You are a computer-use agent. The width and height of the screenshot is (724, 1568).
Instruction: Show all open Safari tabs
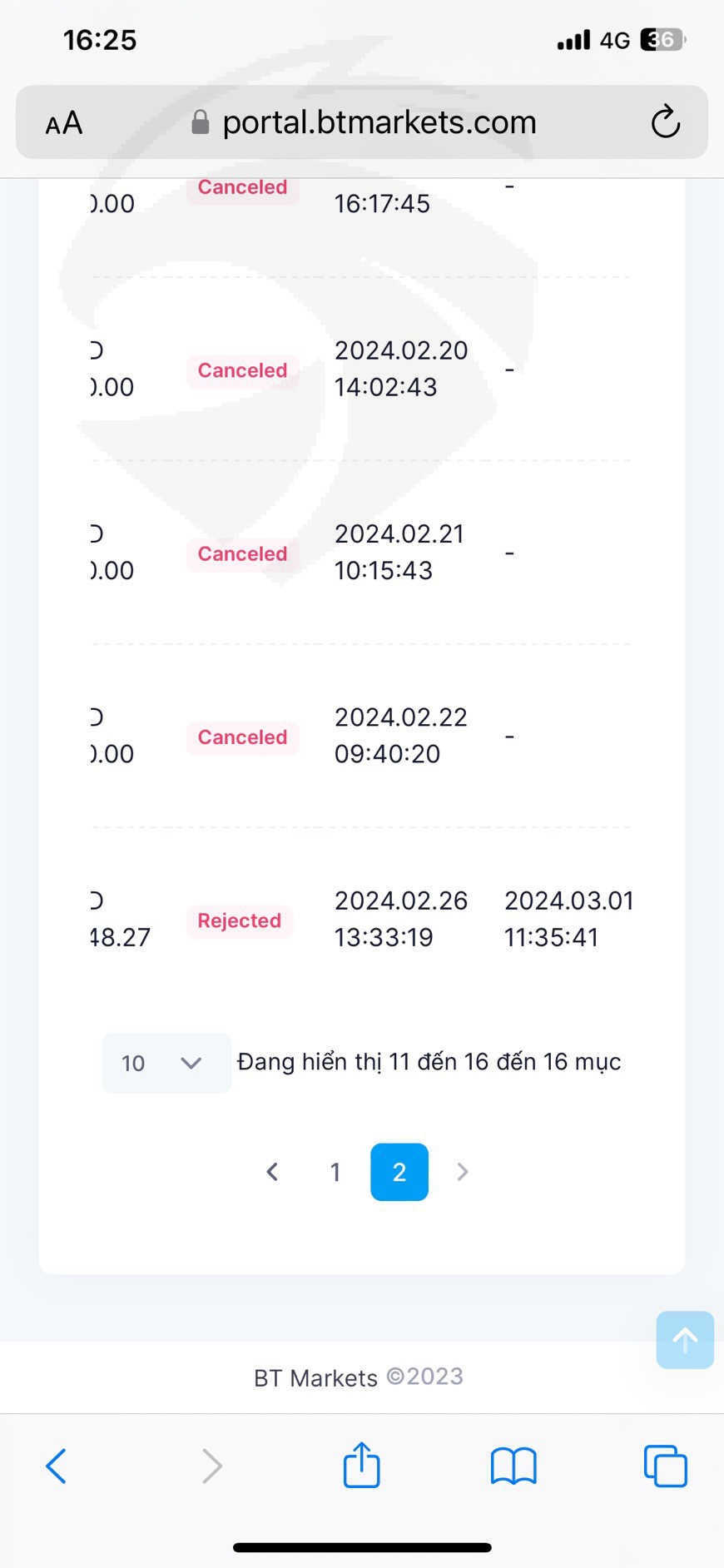pos(666,1466)
